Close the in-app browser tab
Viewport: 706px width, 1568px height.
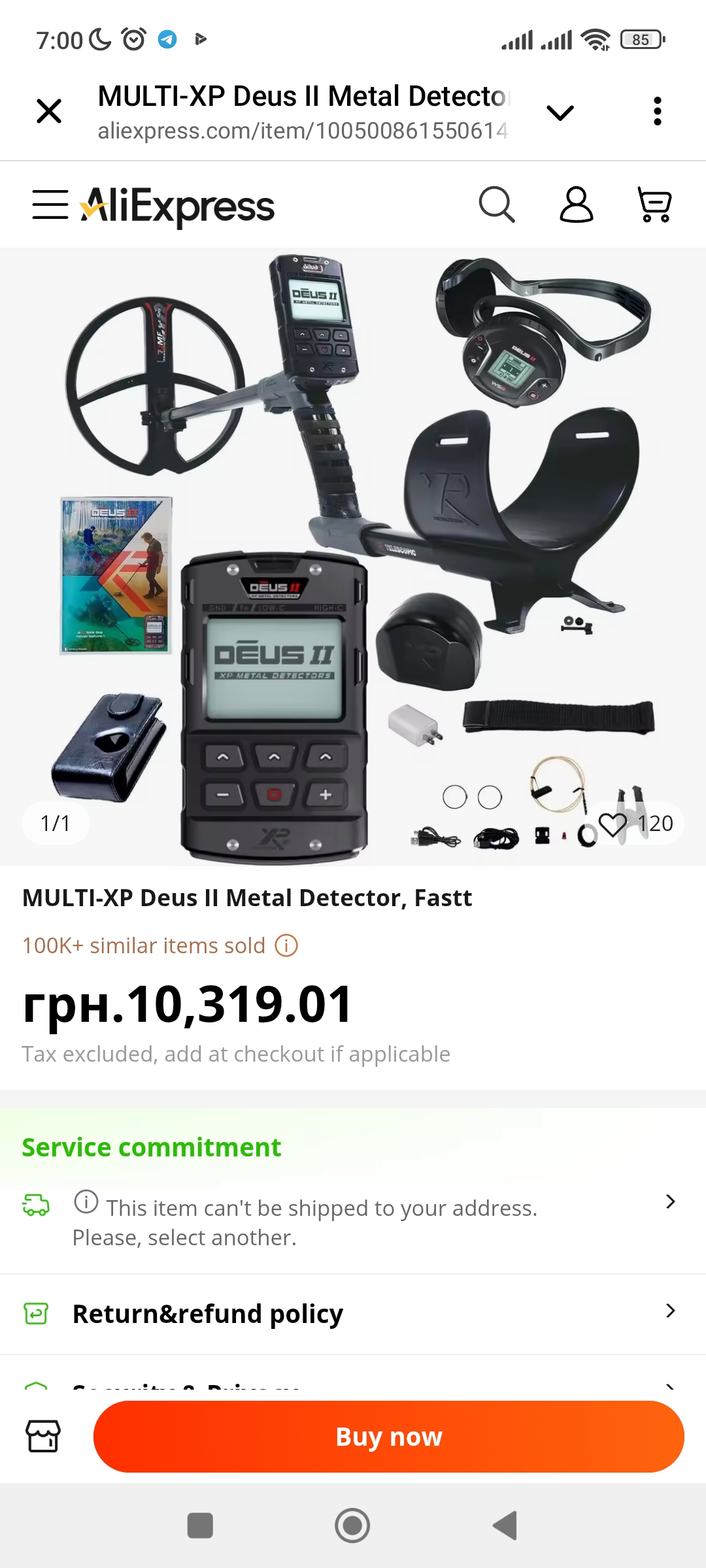49,111
